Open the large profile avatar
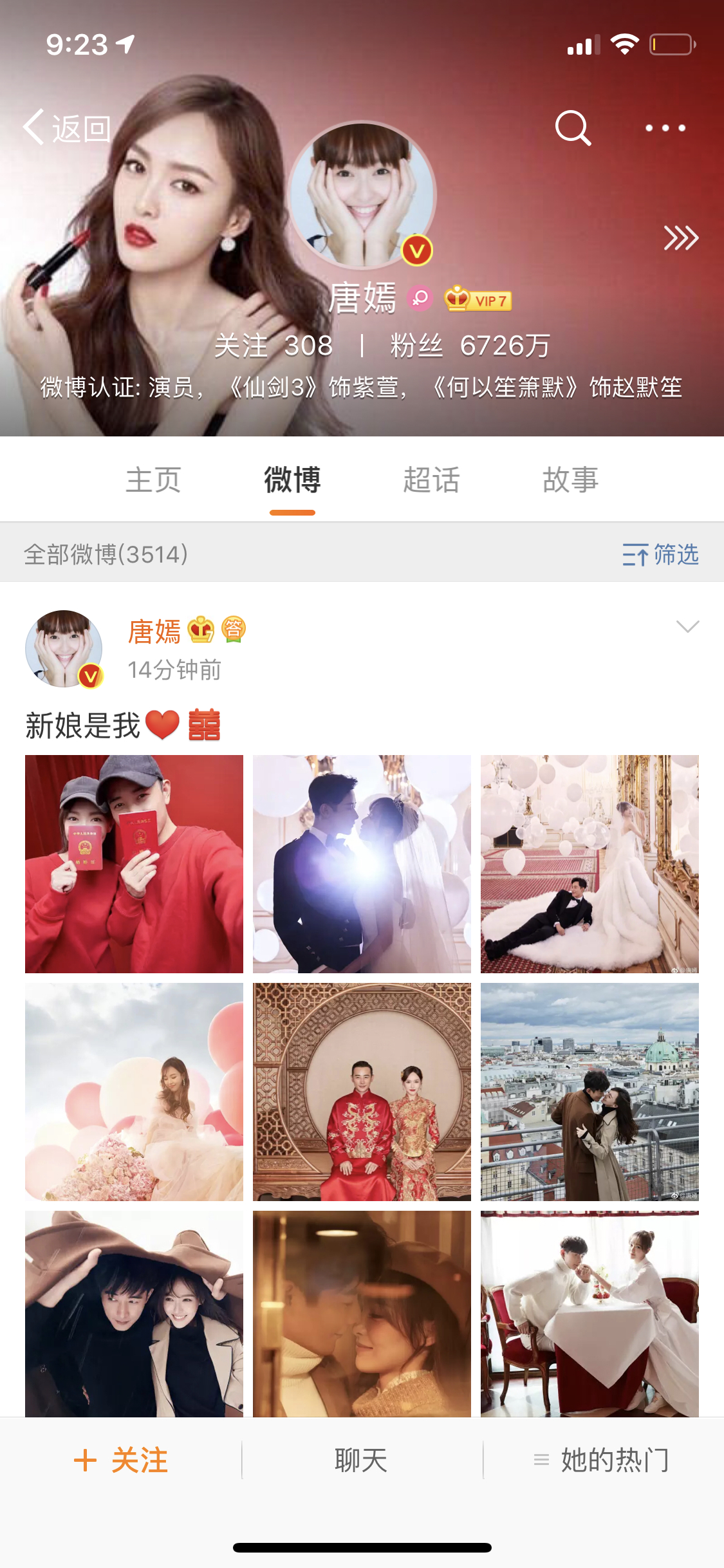This screenshot has width=724, height=1568. (x=362, y=194)
